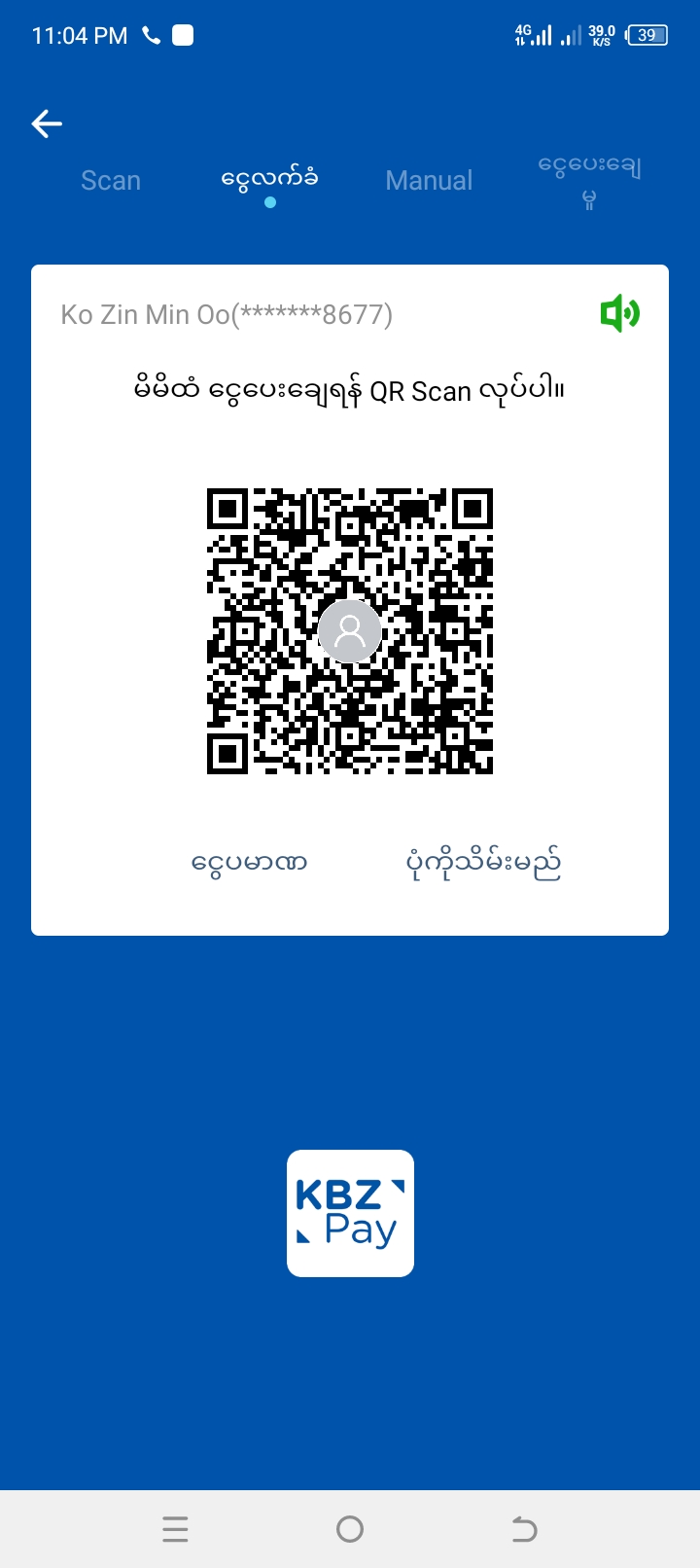Screen dimensions: 700x1568
Task: Tap ငွေပမာဏ to set amount
Action: click(250, 862)
